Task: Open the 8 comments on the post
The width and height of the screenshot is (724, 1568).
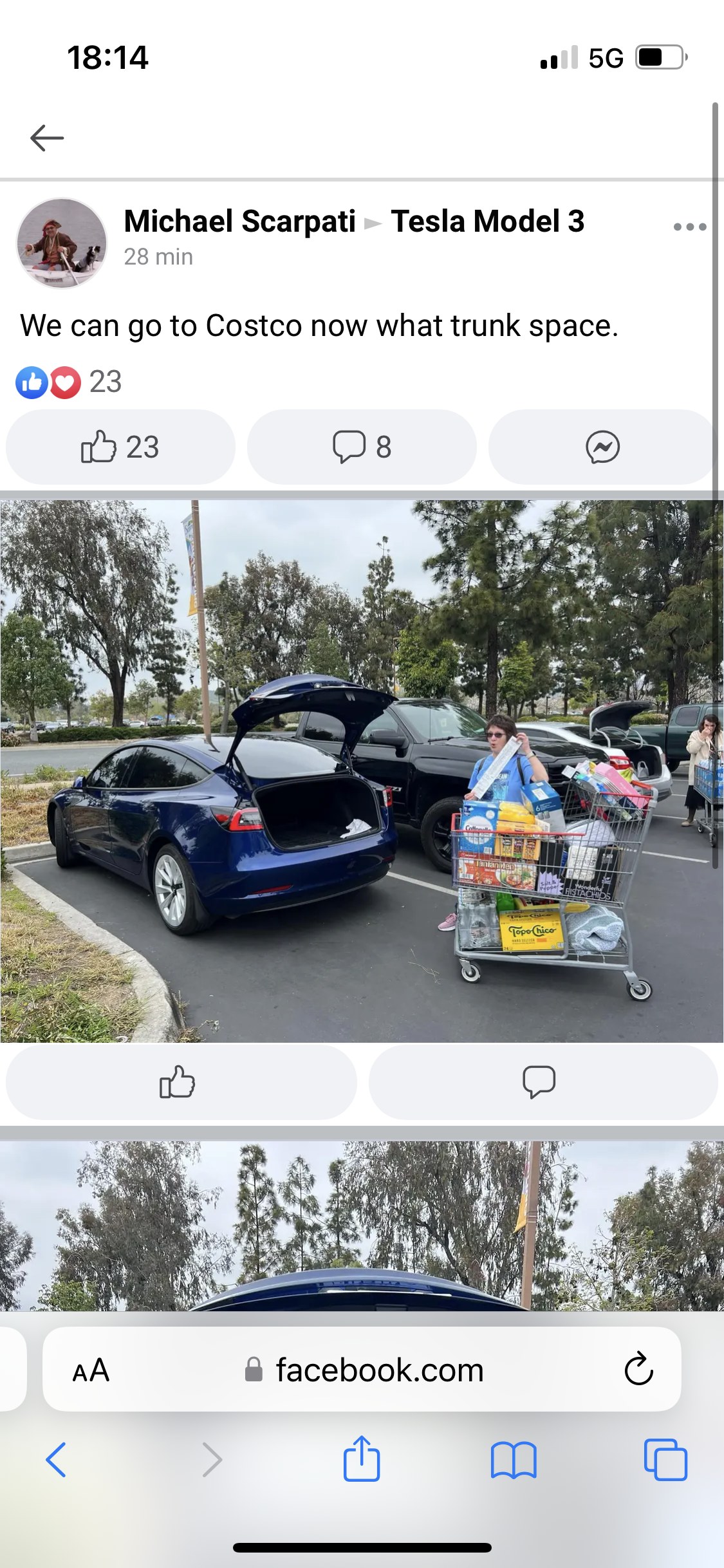Action: (x=362, y=447)
